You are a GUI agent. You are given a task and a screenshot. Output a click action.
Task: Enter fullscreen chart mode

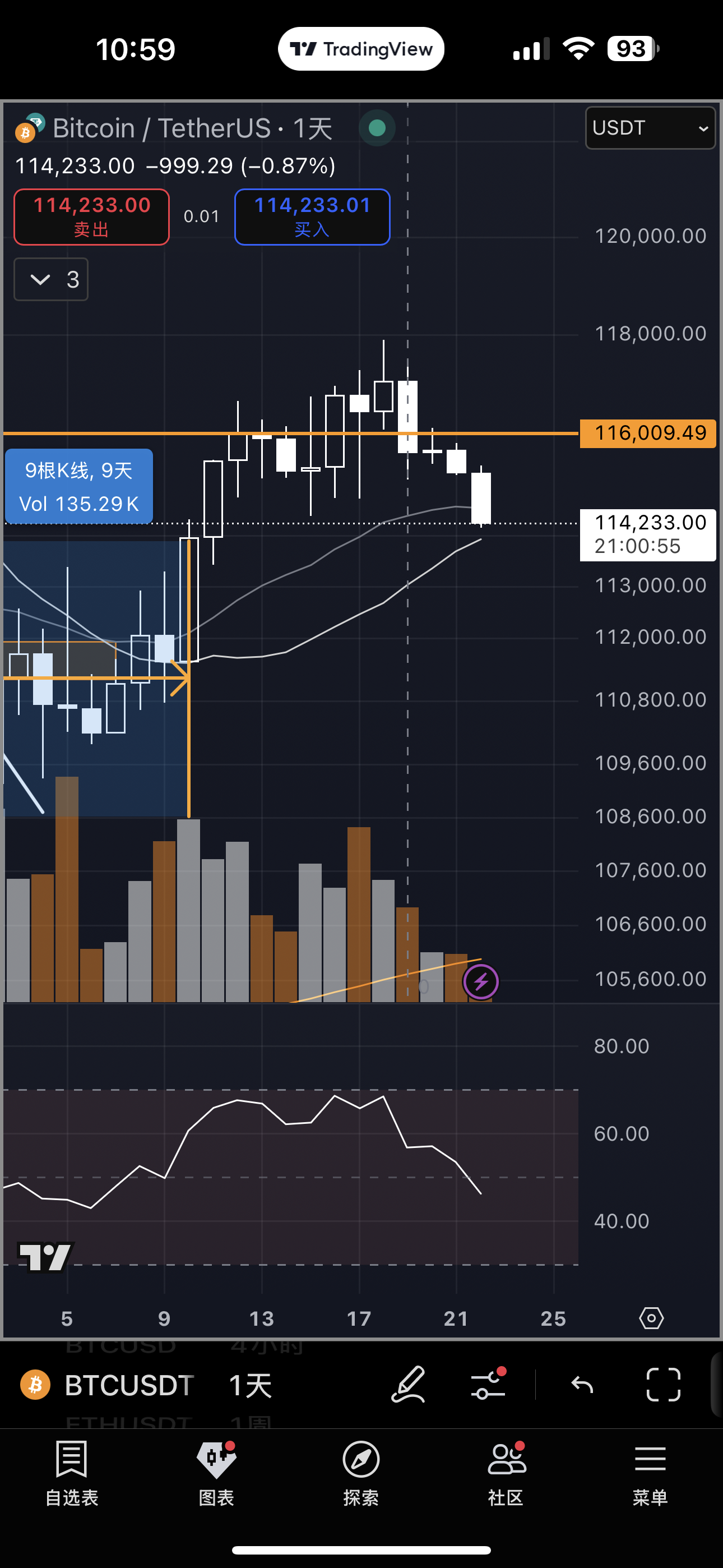(662, 1384)
